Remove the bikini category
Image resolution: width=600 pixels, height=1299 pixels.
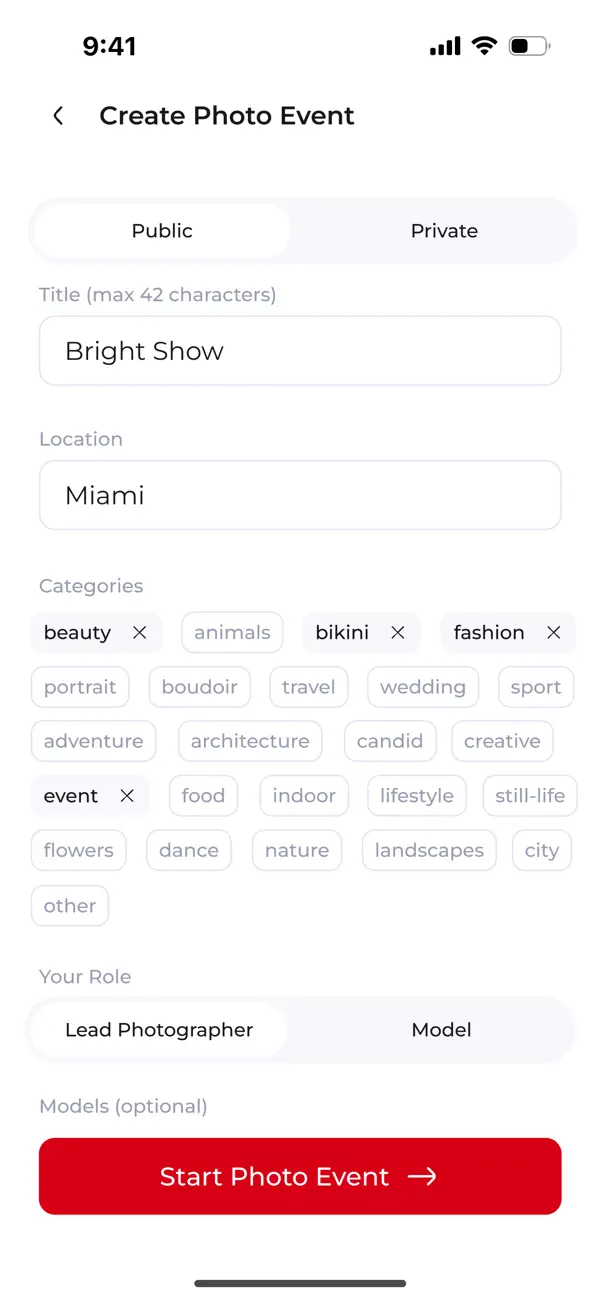pyautogui.click(x=397, y=633)
